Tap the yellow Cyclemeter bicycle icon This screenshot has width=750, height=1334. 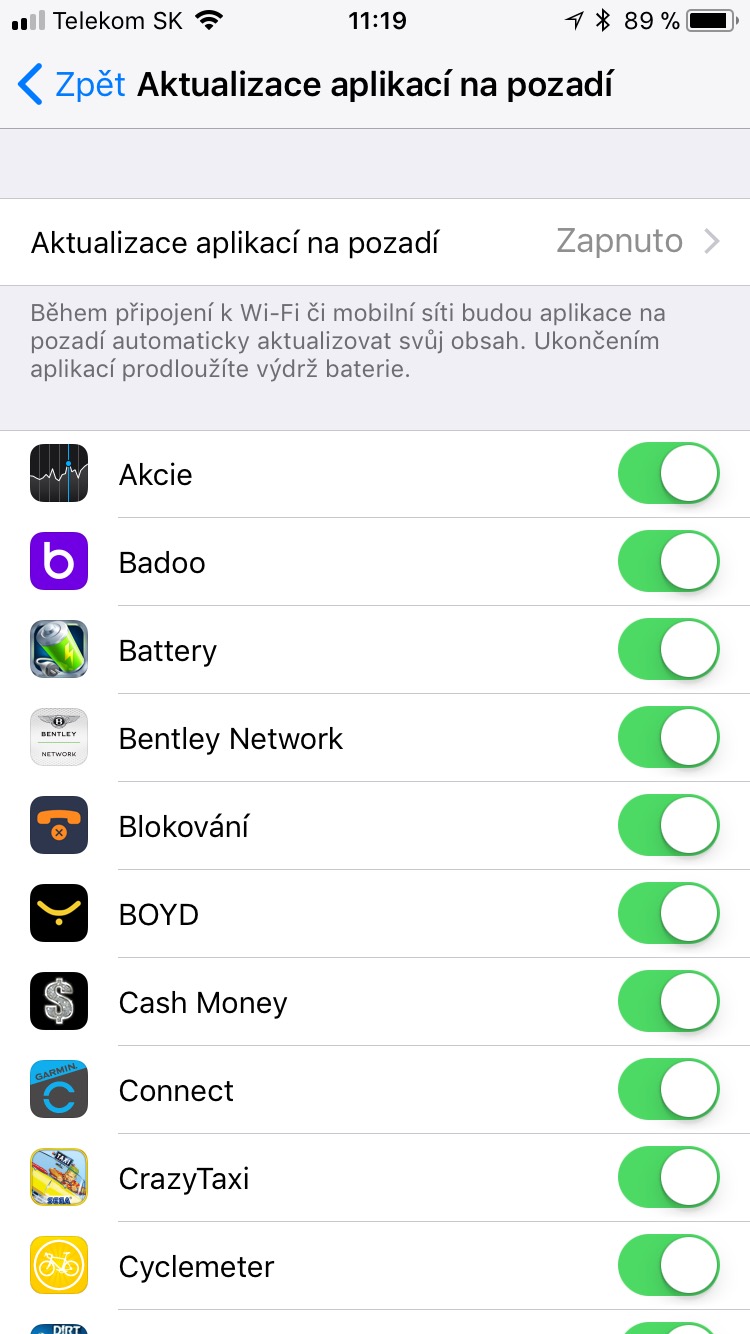click(x=58, y=1265)
